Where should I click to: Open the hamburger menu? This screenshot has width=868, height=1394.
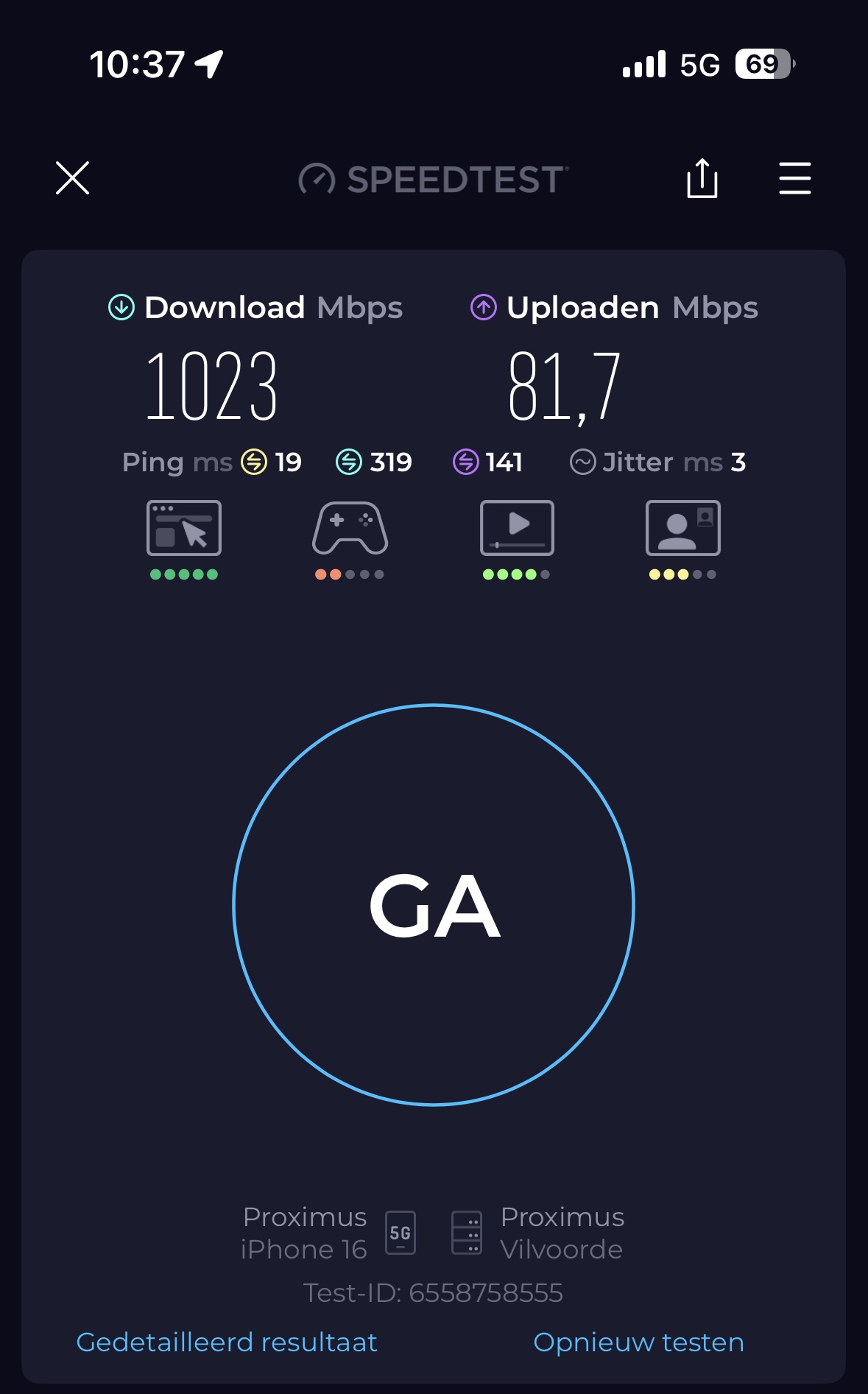coord(794,178)
